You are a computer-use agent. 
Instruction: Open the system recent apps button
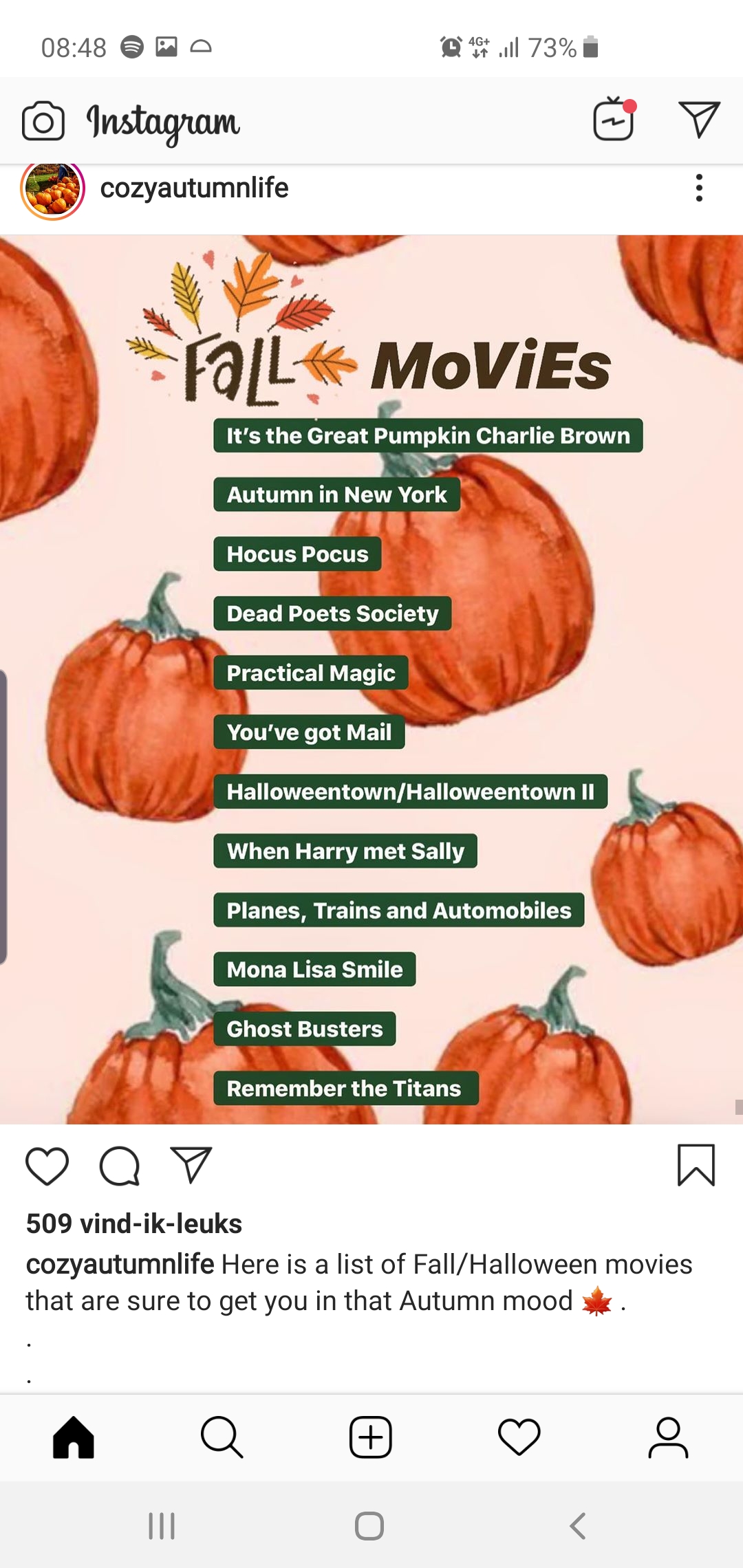click(x=162, y=1526)
